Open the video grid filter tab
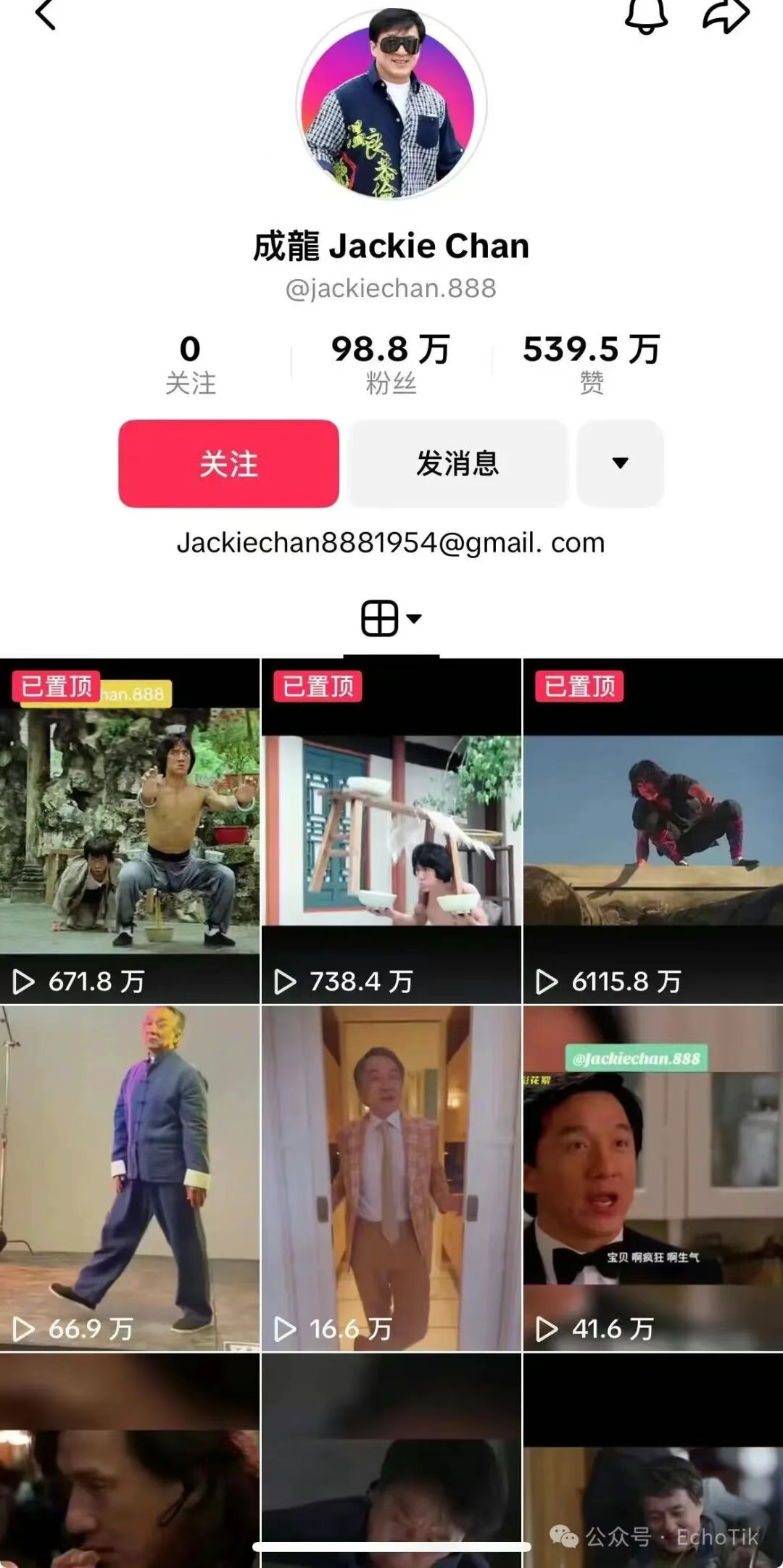 pyautogui.click(x=391, y=618)
